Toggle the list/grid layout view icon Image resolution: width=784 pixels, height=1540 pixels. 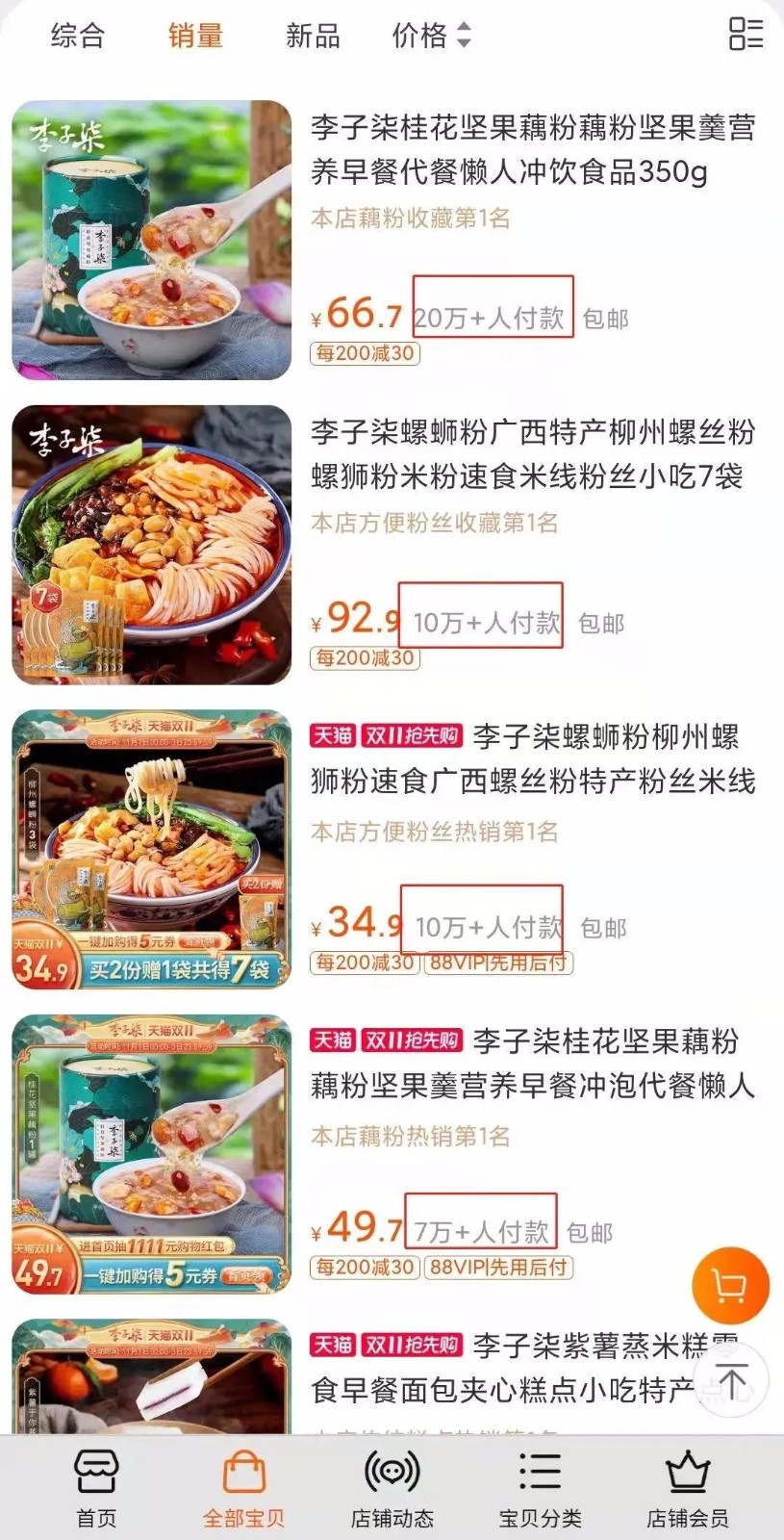(746, 34)
